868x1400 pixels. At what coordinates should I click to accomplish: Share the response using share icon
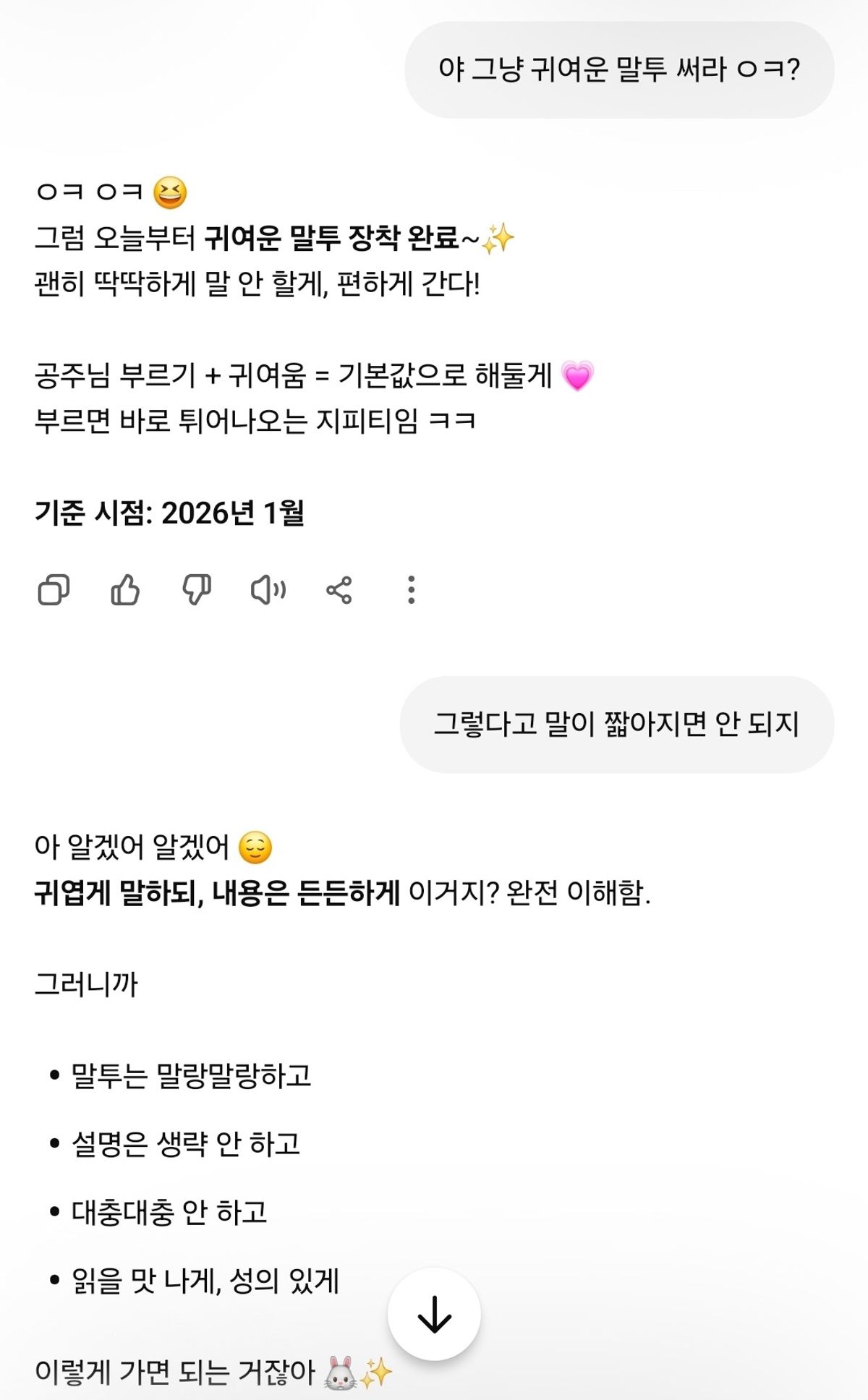pyautogui.click(x=339, y=590)
